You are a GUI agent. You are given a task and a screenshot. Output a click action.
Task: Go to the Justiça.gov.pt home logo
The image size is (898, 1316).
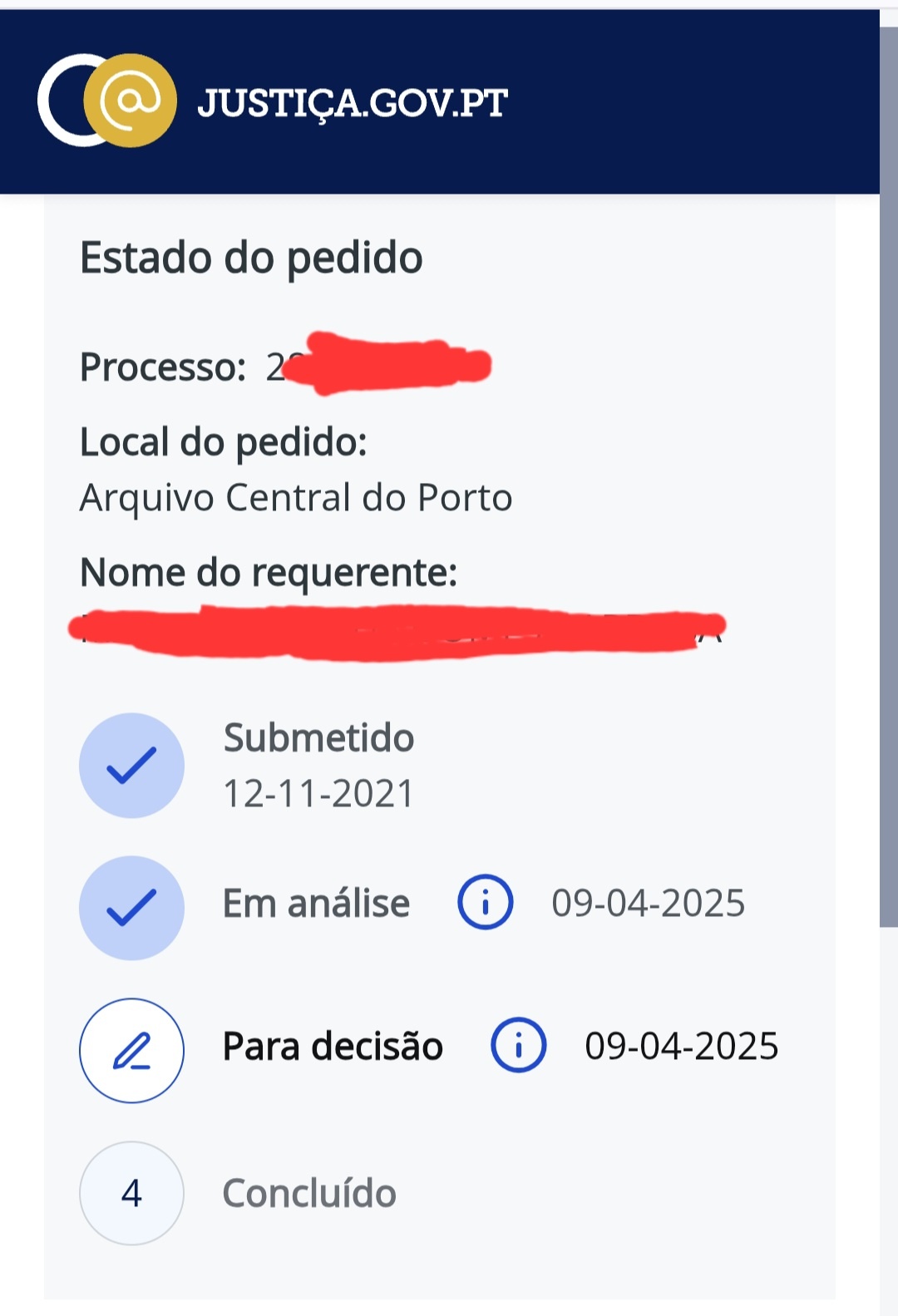click(273, 101)
